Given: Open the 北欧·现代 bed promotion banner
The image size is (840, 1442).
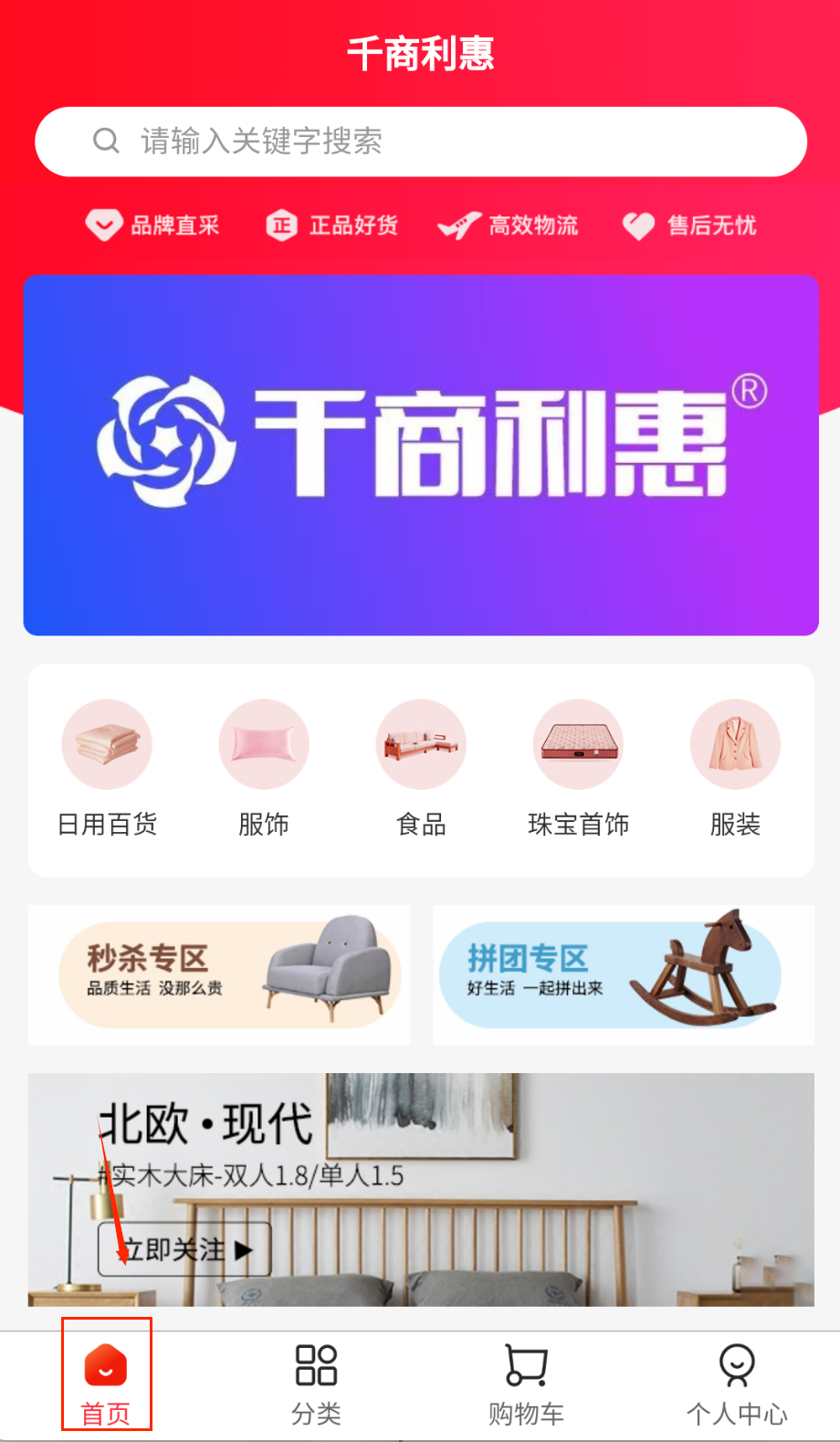Looking at the screenshot, I should click(420, 1189).
